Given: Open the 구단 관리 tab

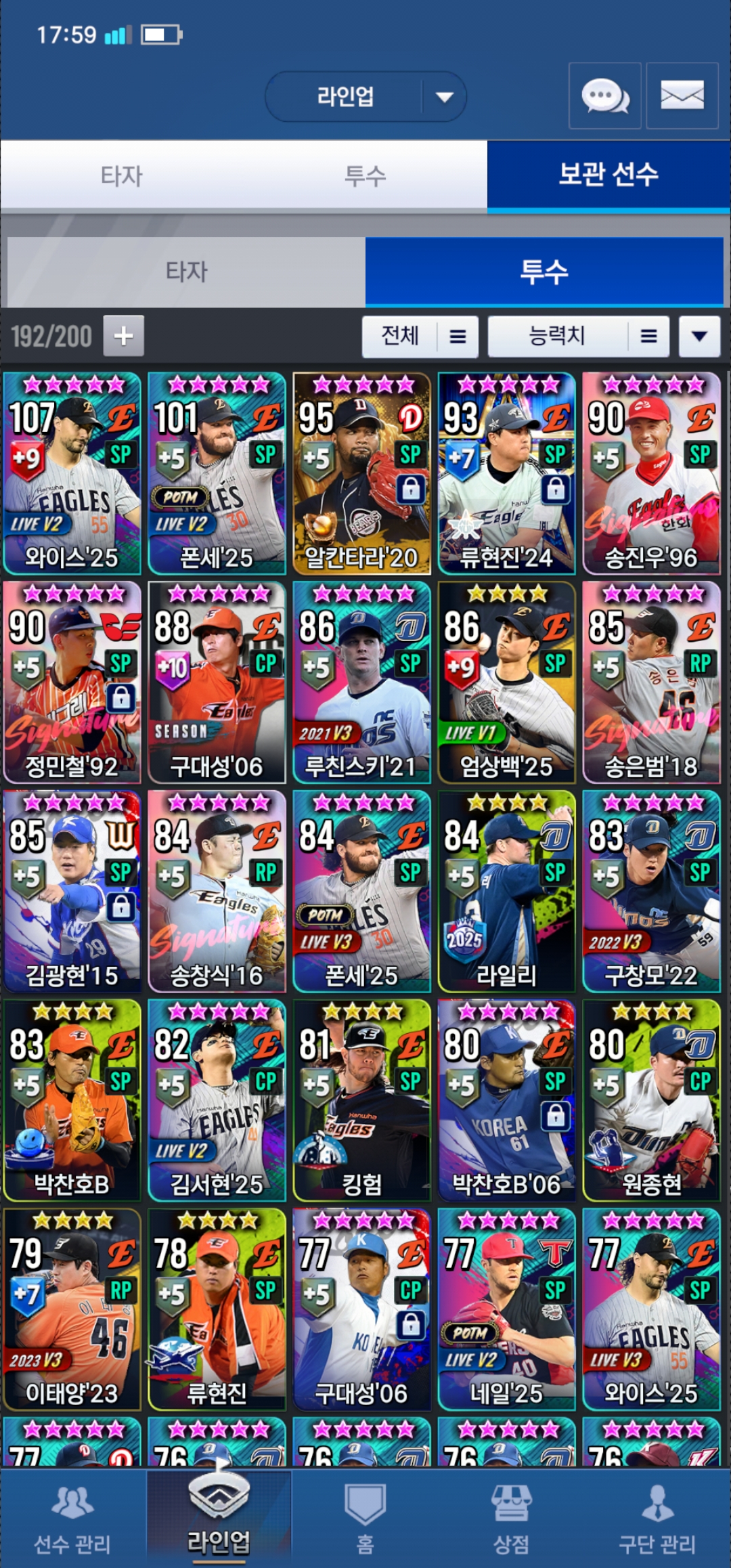Looking at the screenshot, I should pos(657,1519).
